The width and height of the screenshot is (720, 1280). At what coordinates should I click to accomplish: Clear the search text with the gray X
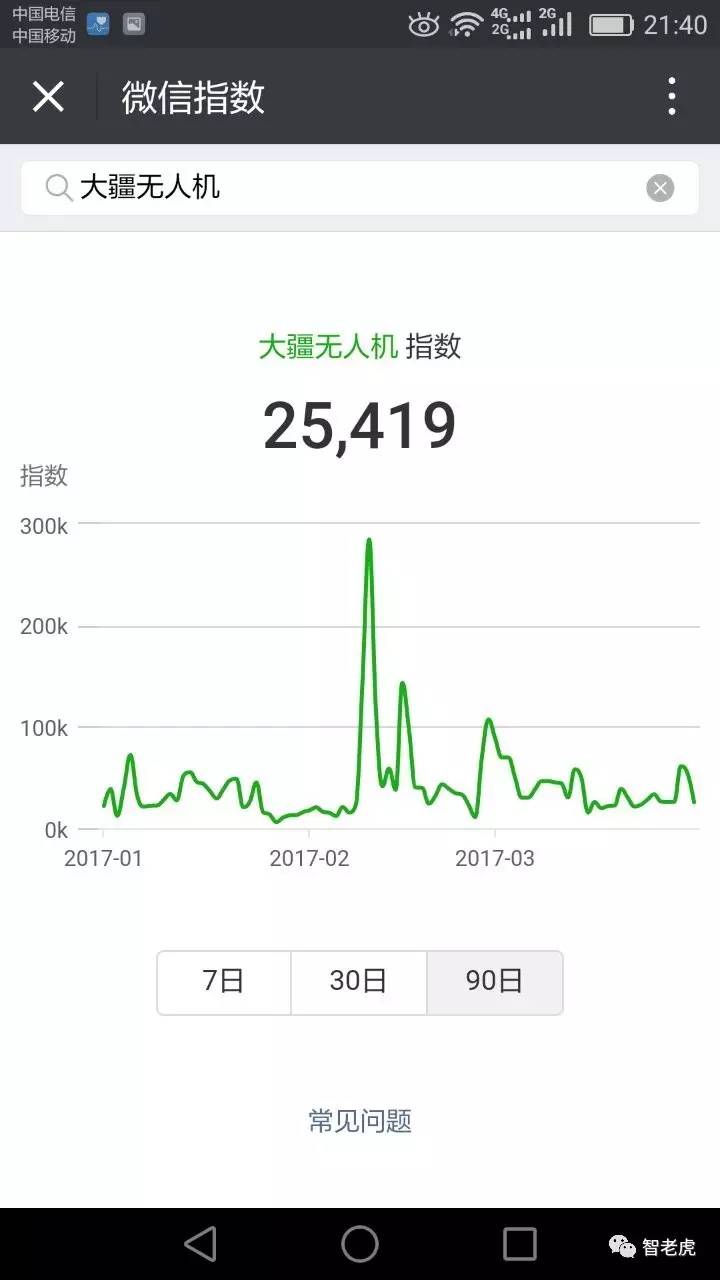pos(660,188)
